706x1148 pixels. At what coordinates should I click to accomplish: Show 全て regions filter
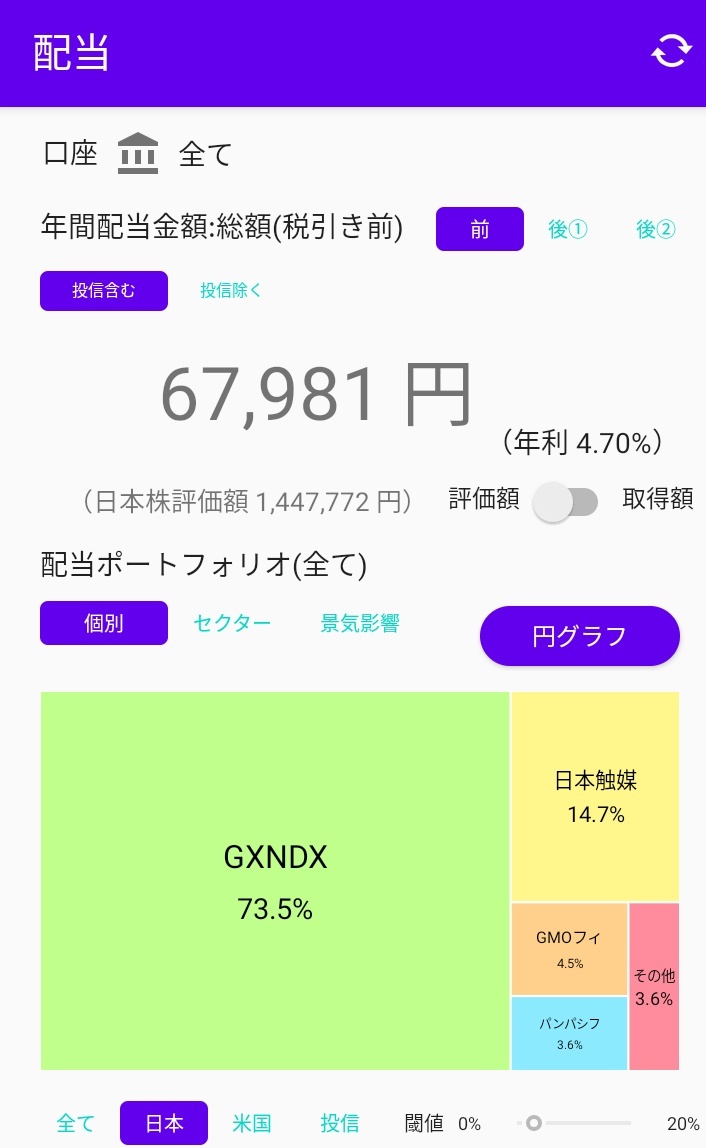coord(76,1123)
